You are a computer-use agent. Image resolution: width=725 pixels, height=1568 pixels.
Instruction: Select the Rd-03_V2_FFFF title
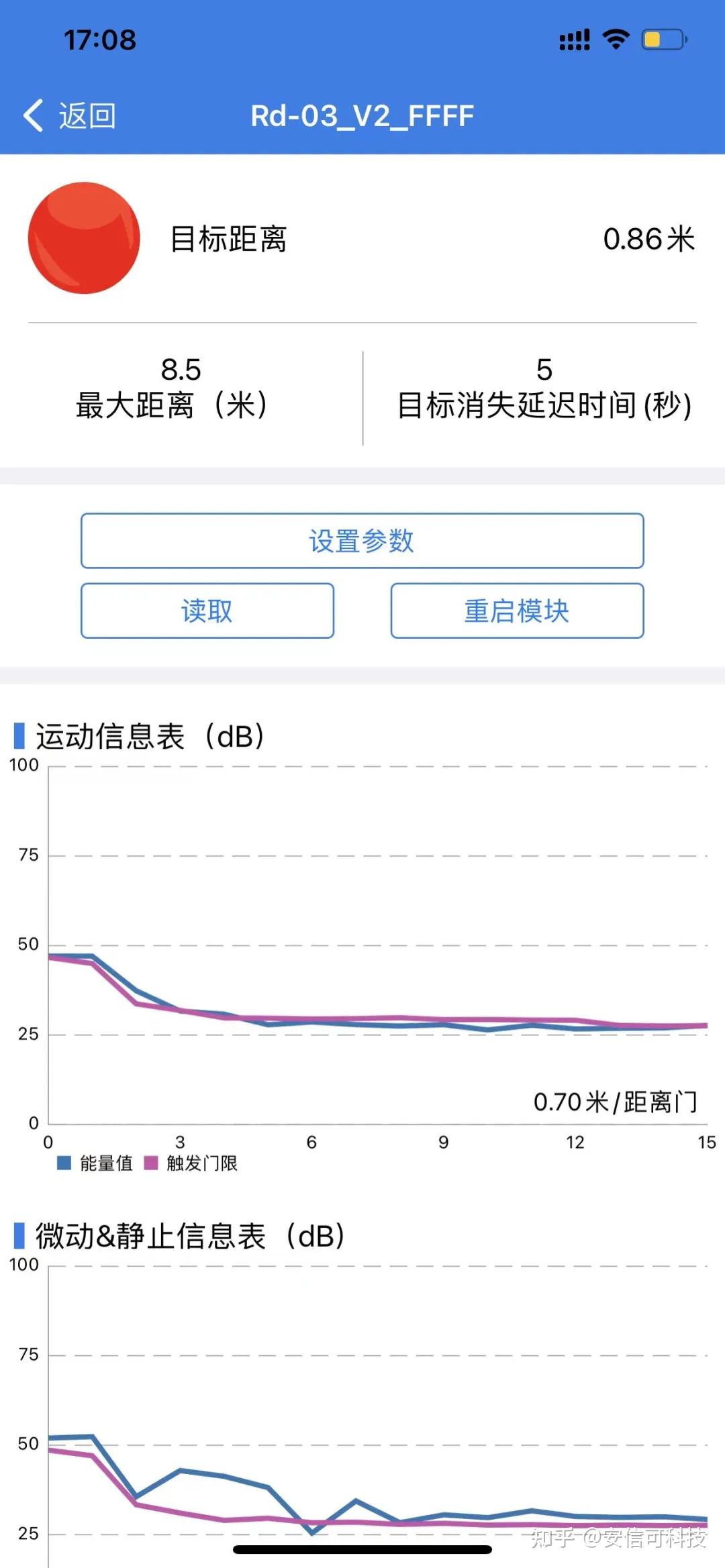click(x=362, y=115)
